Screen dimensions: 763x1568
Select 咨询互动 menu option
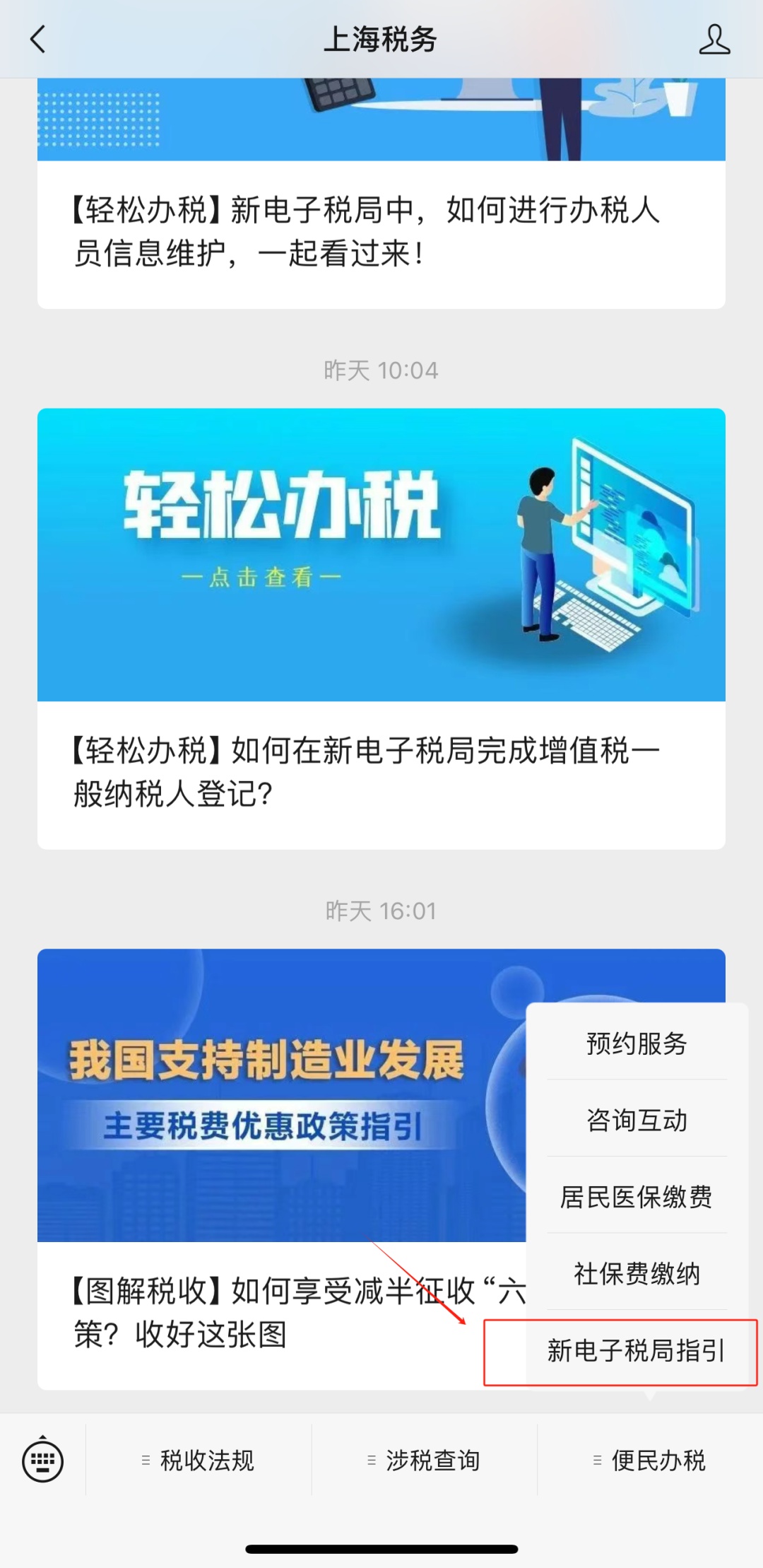pos(637,1121)
